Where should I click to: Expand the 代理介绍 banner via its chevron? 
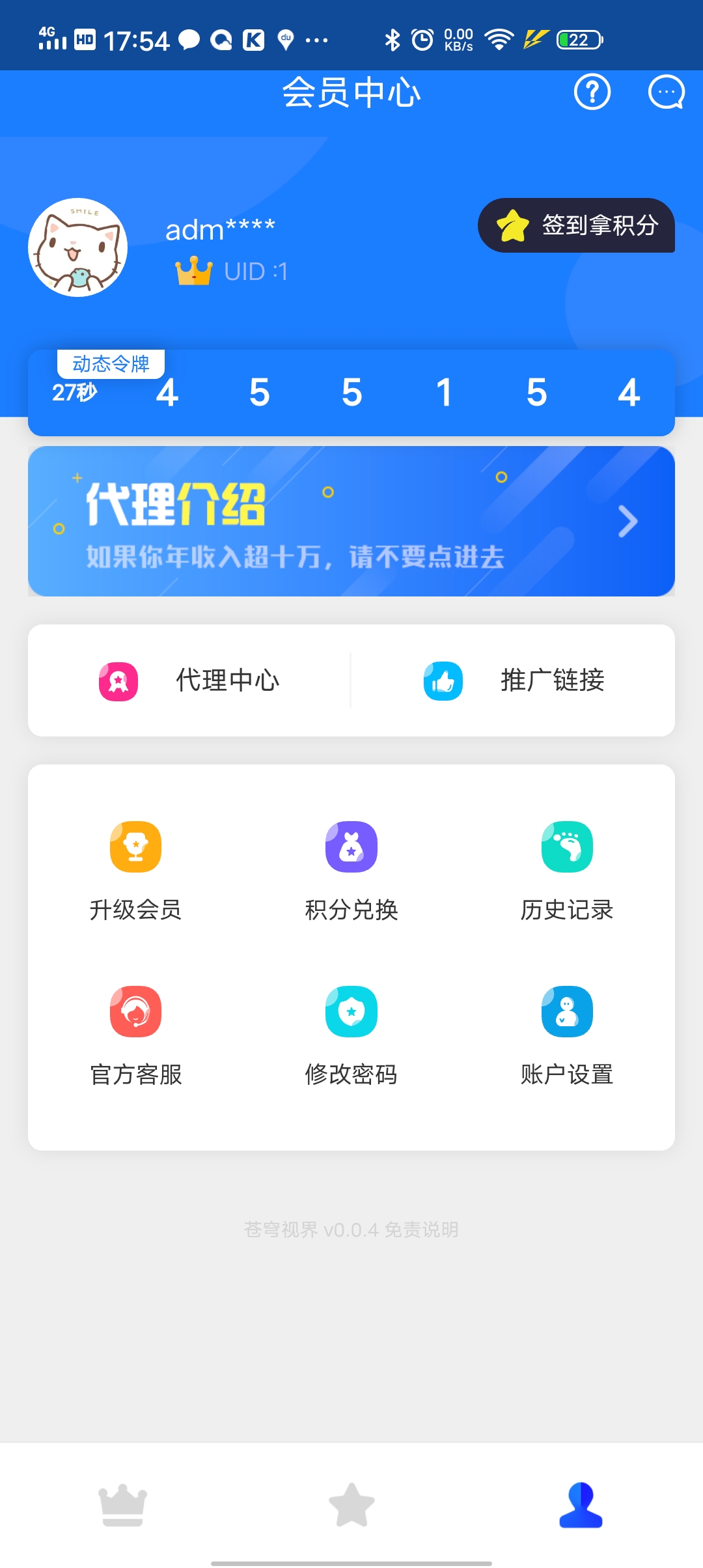[x=627, y=522]
